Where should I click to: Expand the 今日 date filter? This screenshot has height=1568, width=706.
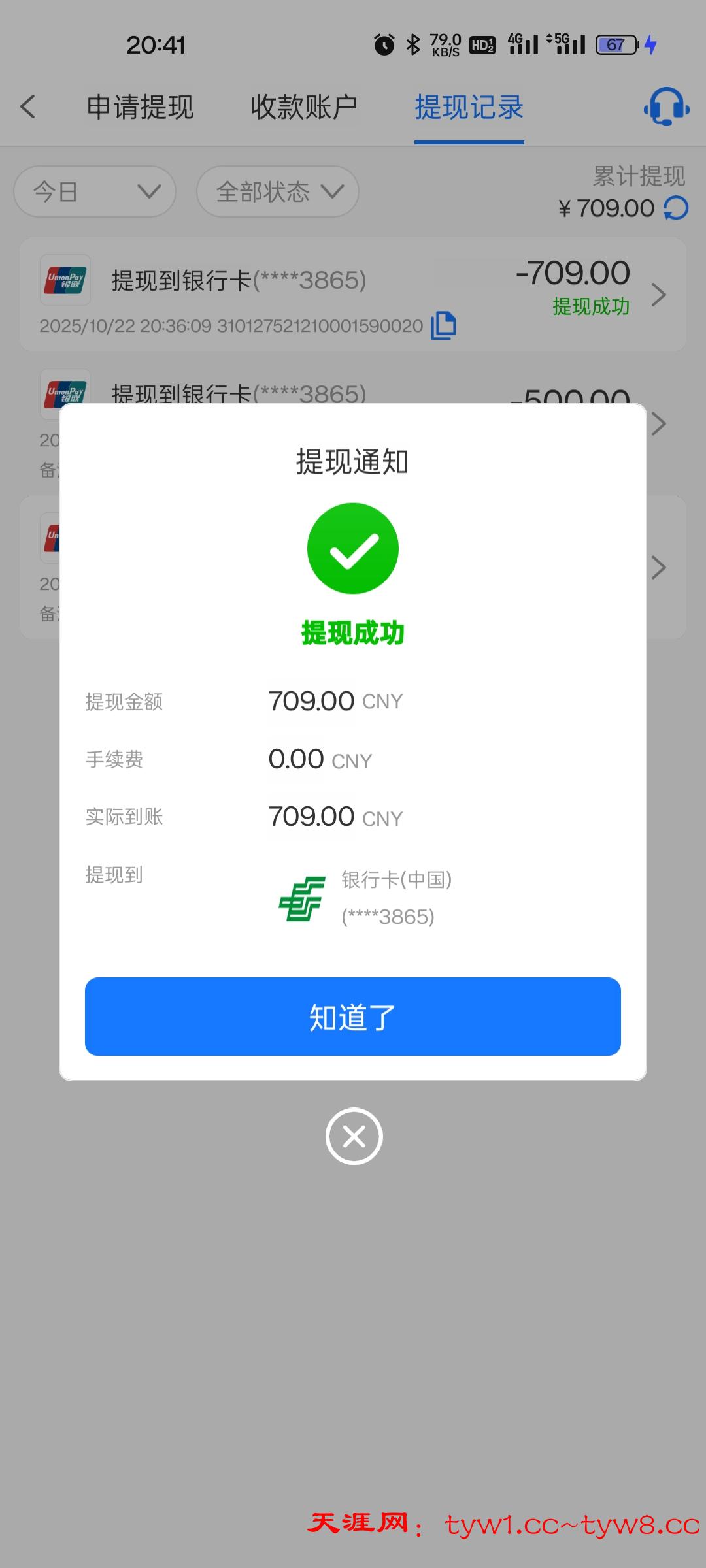tap(95, 191)
